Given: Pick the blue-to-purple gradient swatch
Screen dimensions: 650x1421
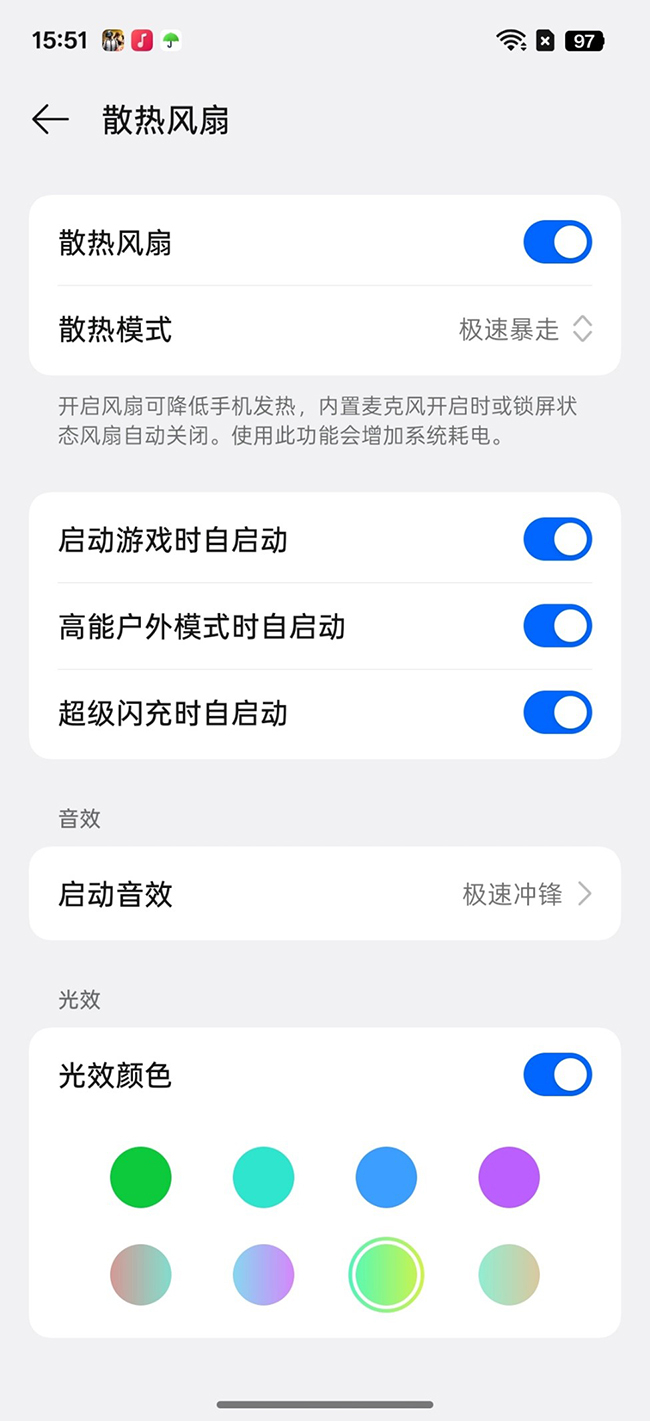Looking at the screenshot, I should point(264,1274).
